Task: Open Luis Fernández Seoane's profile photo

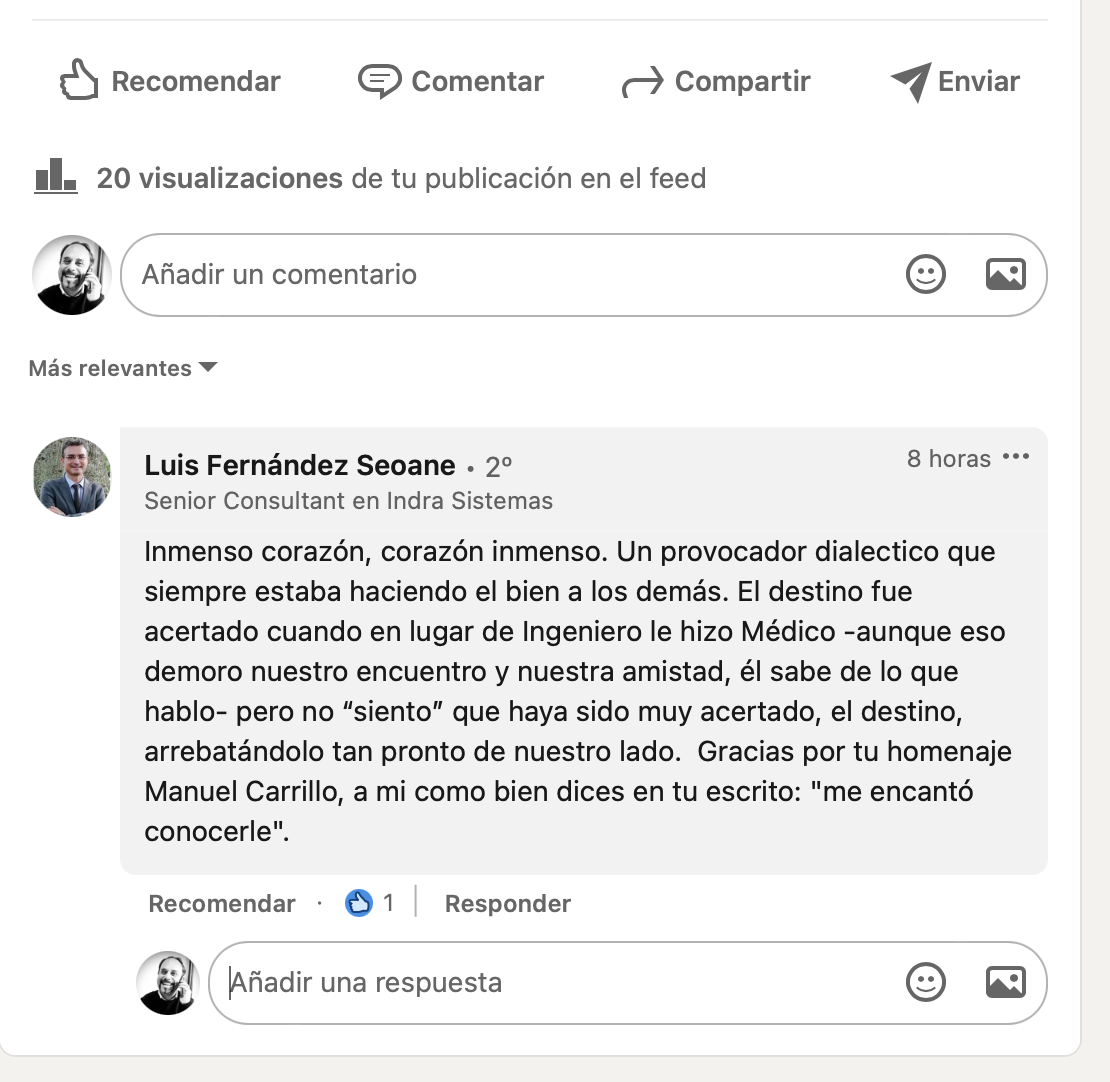Action: point(72,477)
